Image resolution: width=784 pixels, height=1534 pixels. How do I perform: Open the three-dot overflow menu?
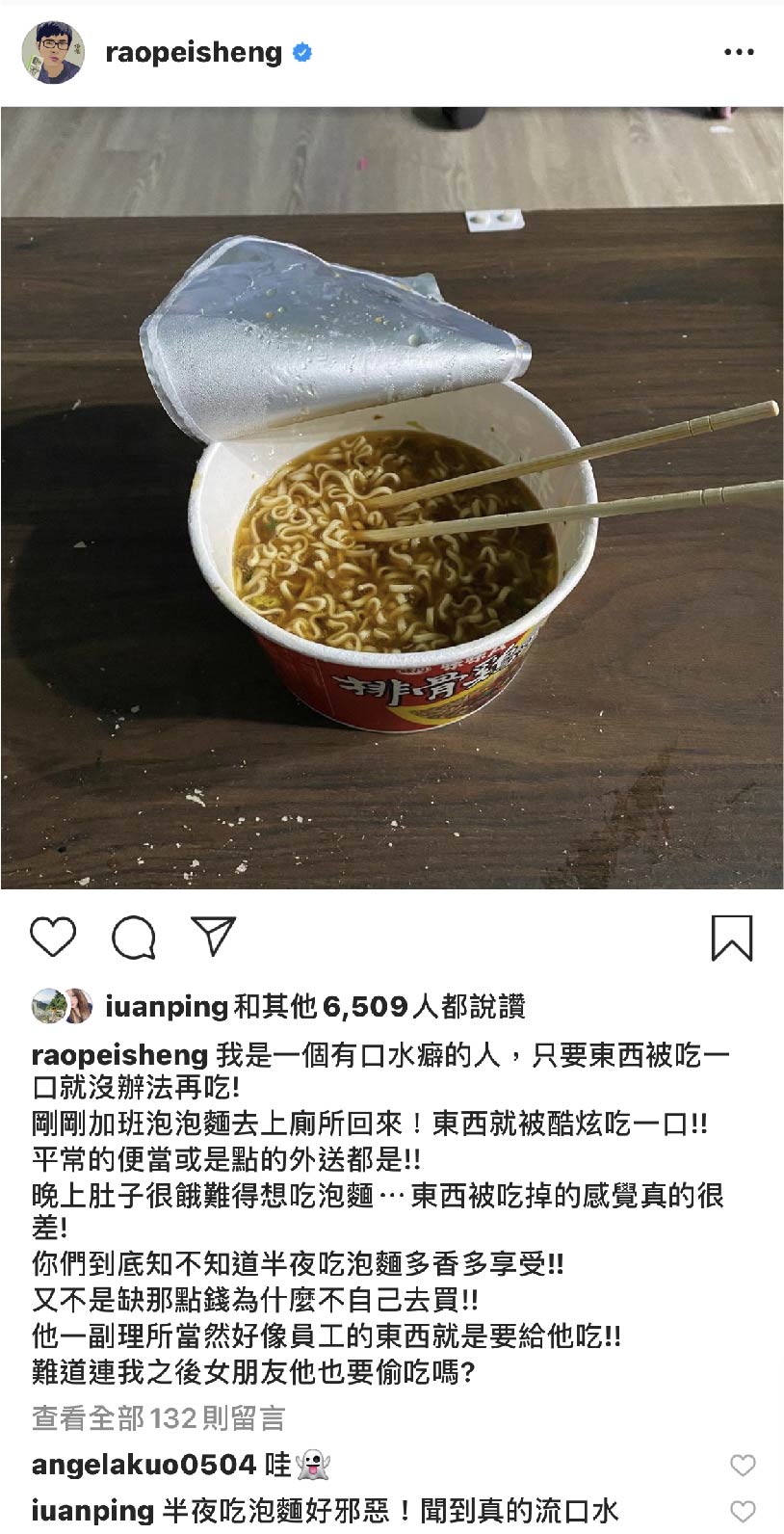click(x=739, y=52)
